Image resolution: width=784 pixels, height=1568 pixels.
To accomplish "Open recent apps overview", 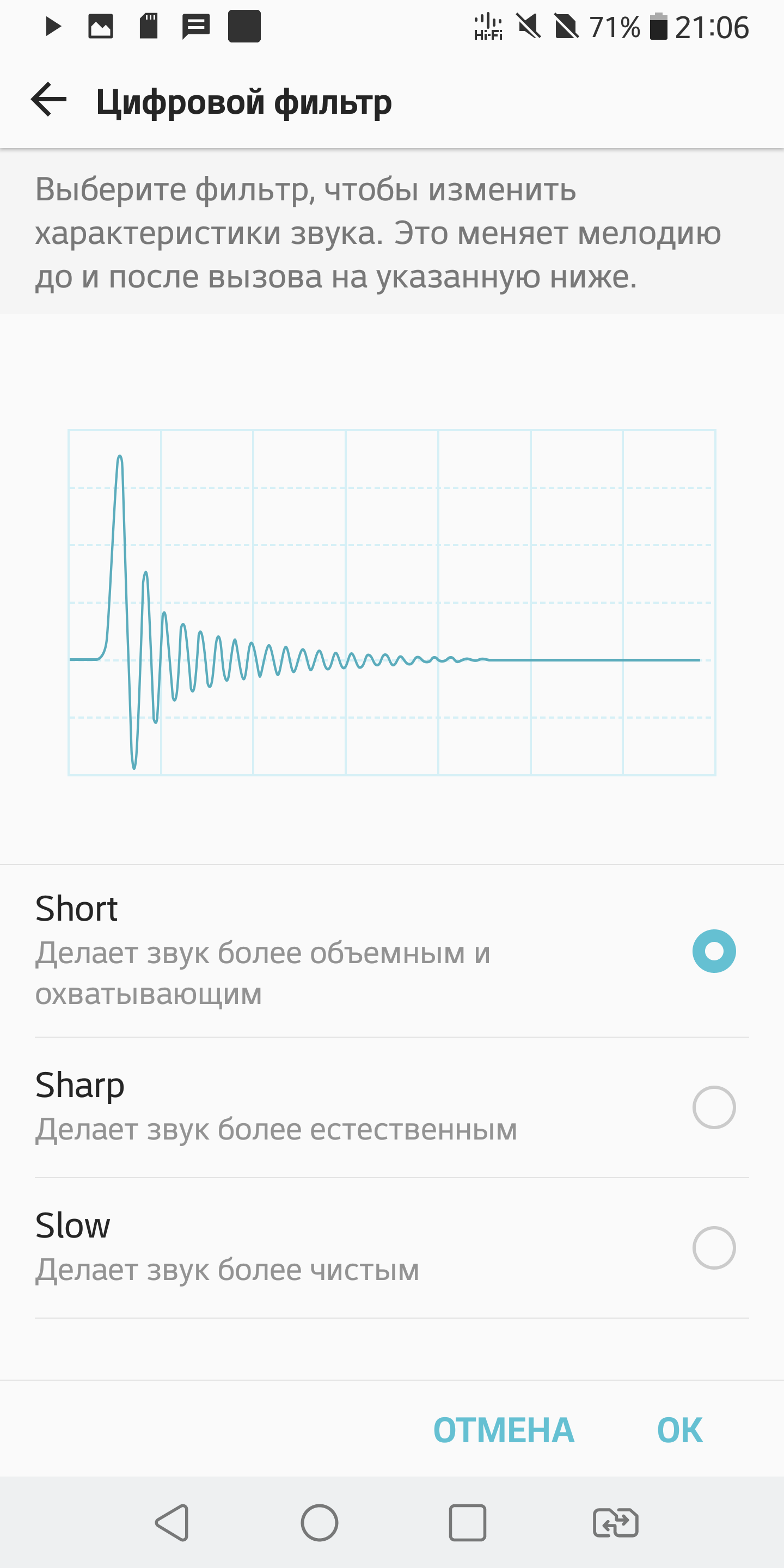I will [x=468, y=1522].
